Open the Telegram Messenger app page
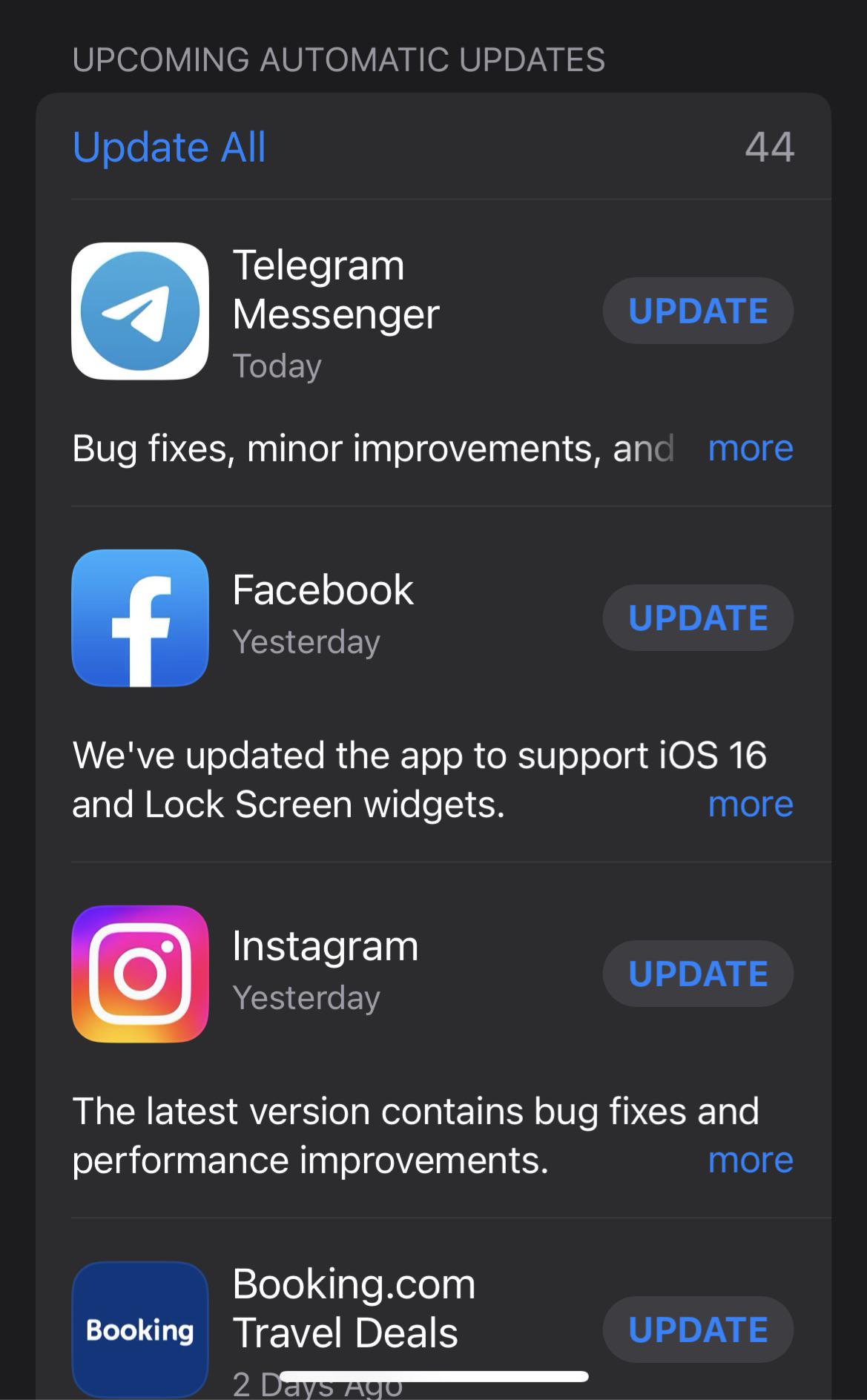Viewport: 867px width, 1400px height. click(140, 311)
